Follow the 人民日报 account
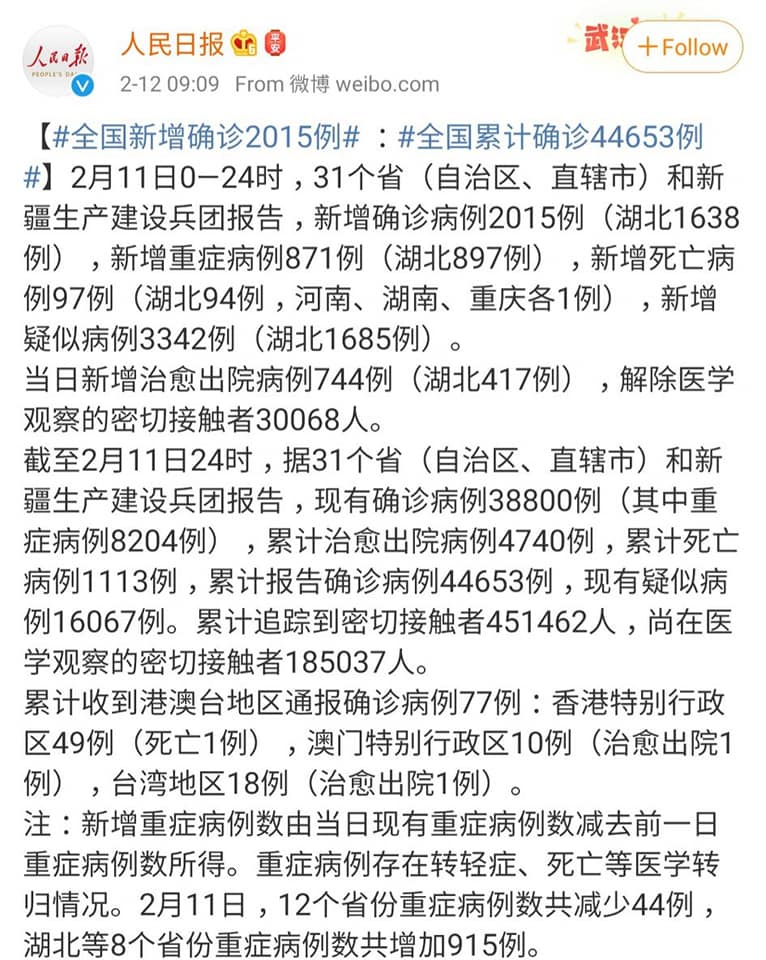Screen dimensions: 766x960 682,47
